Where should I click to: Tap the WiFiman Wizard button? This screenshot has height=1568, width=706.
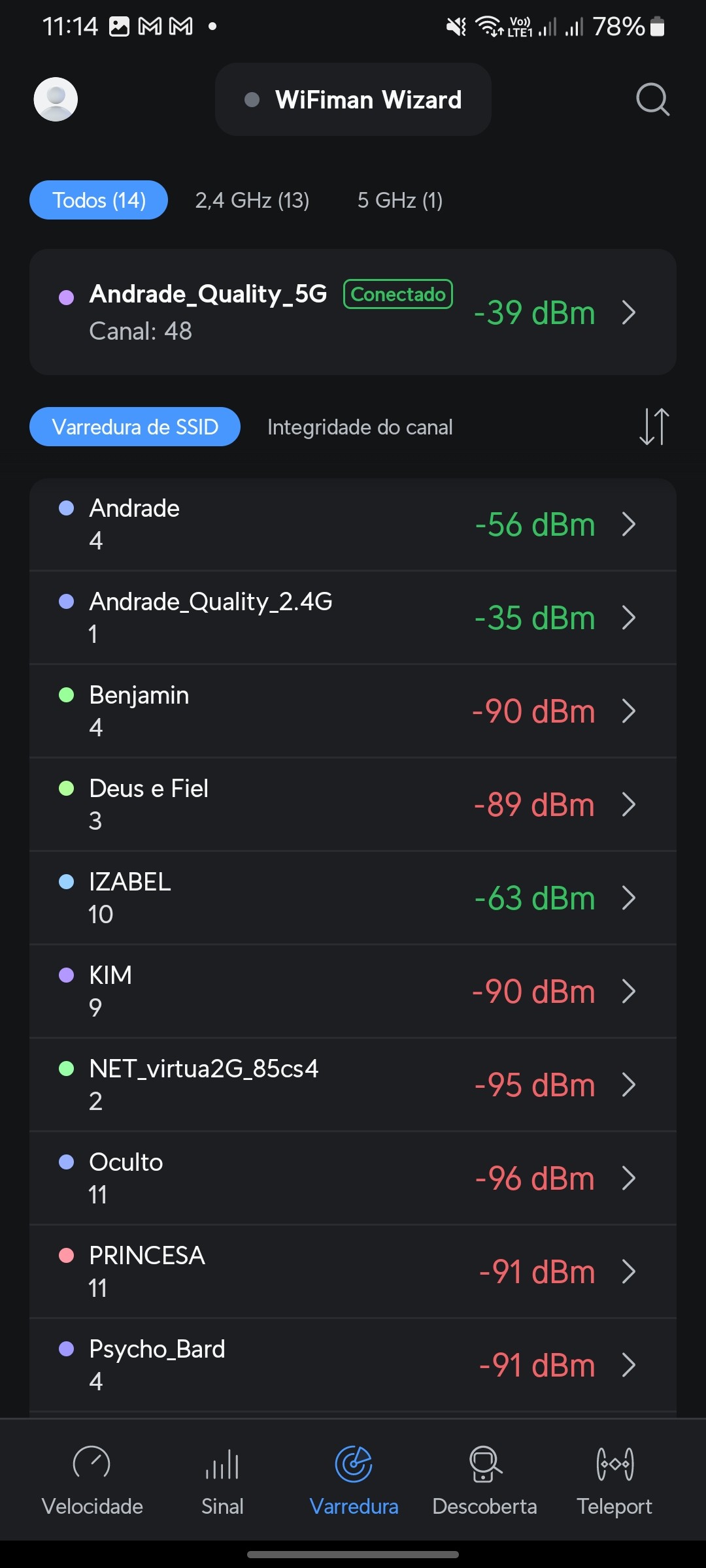pos(353,99)
